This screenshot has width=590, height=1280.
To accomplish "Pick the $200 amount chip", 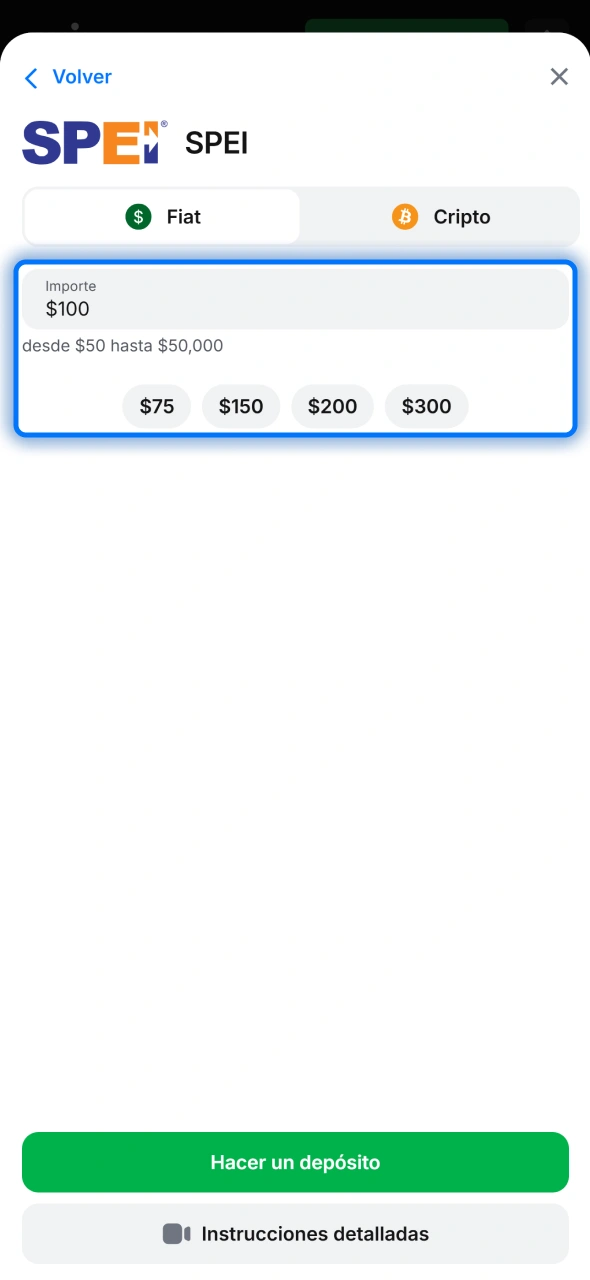I will pos(332,406).
